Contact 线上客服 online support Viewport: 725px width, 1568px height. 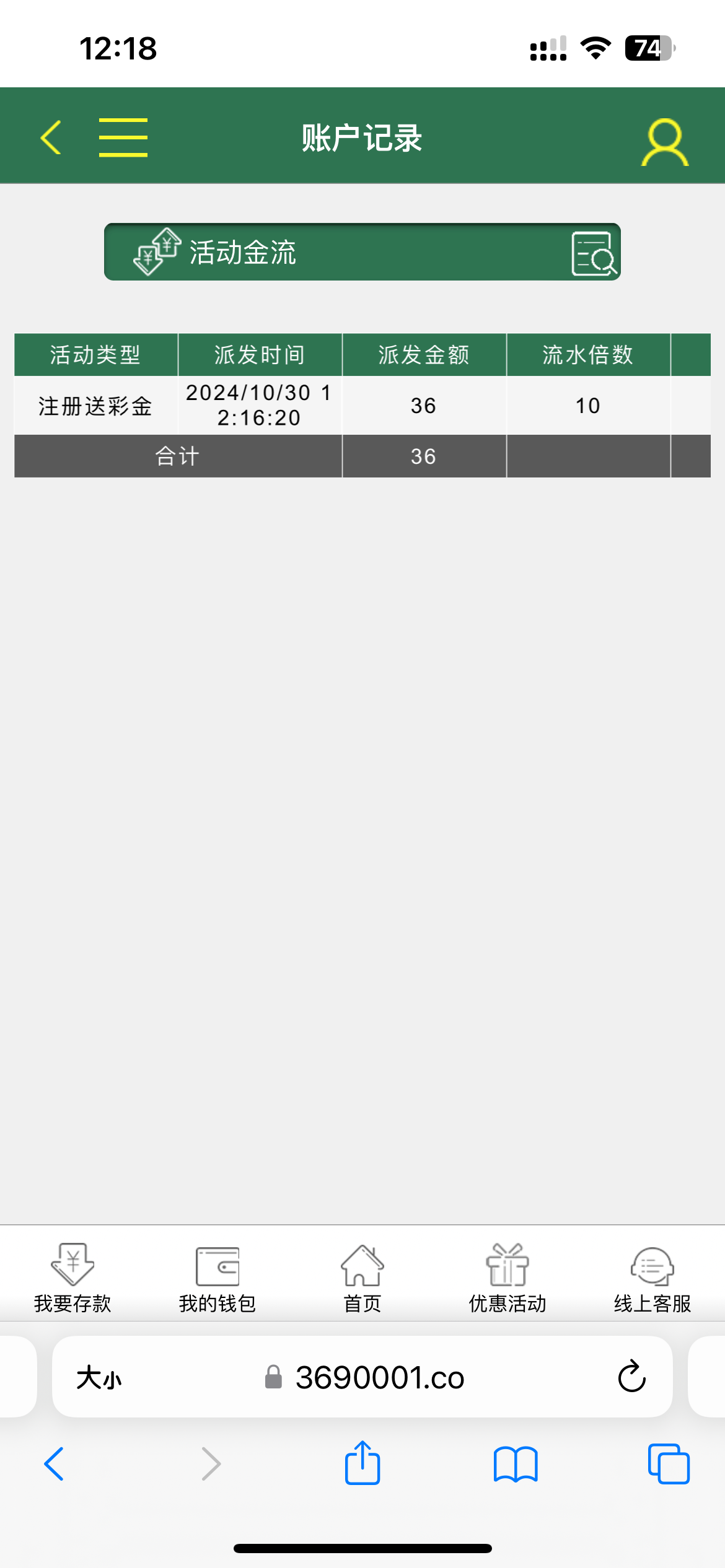point(652,1278)
